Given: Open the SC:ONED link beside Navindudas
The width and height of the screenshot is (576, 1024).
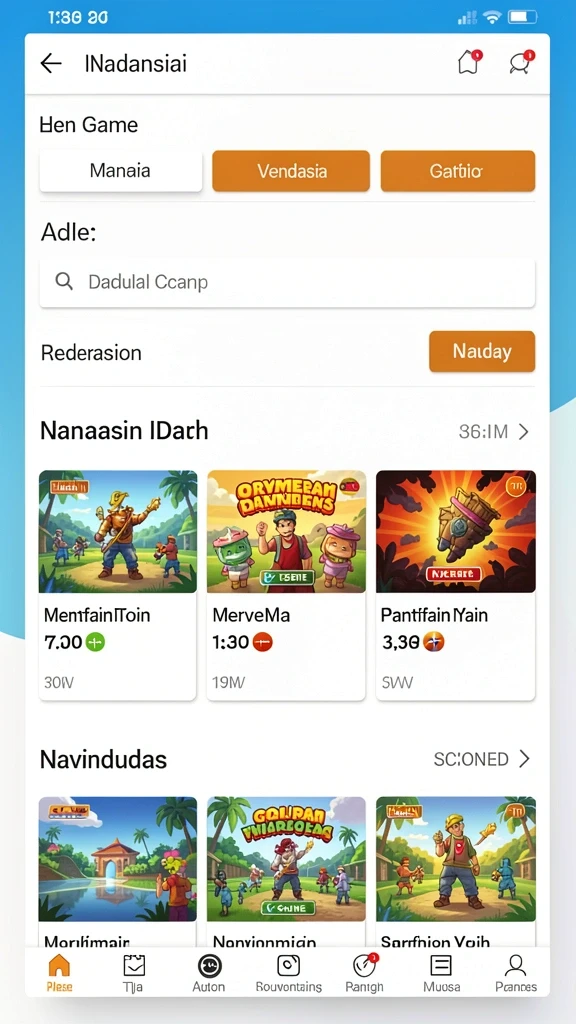Looking at the screenshot, I should click(x=482, y=759).
